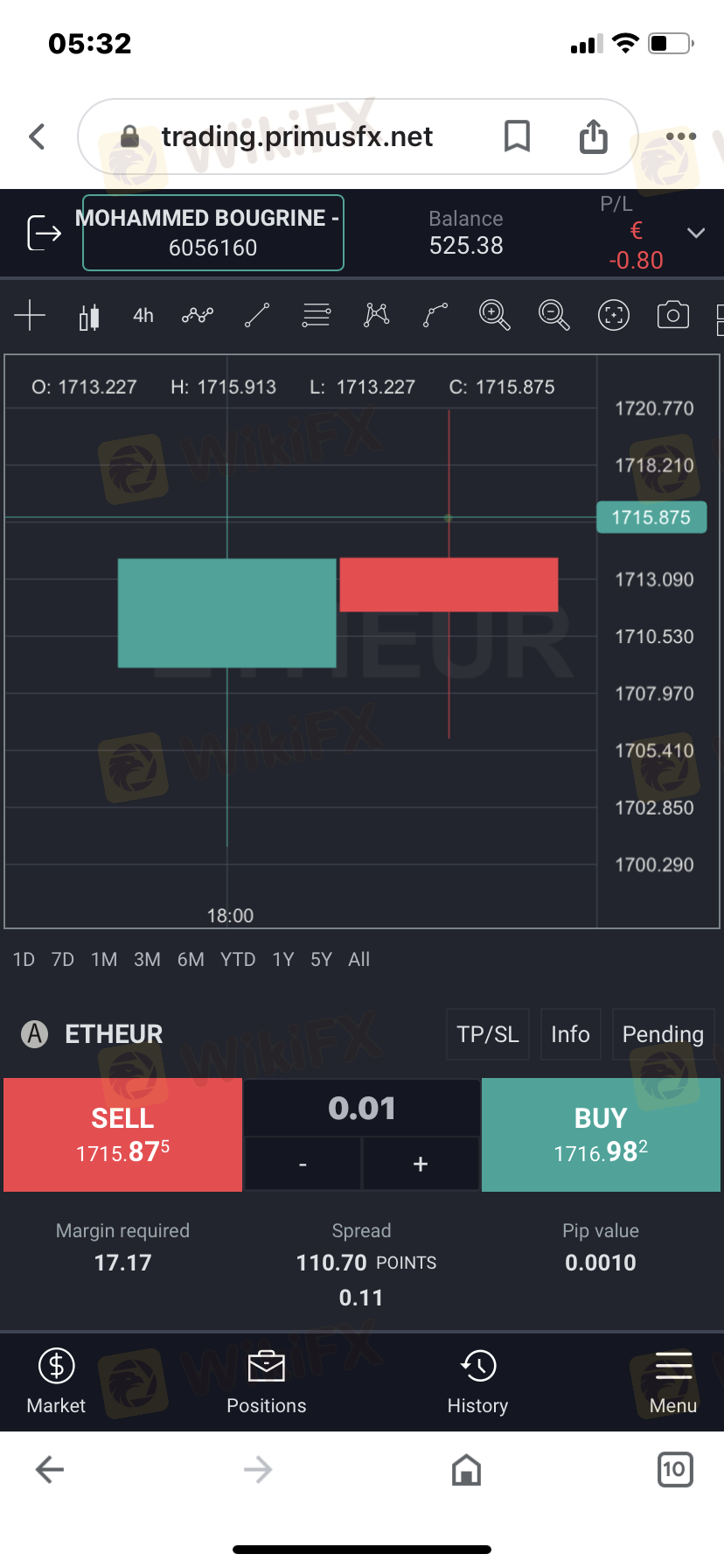Show the YTD range
724x1568 pixels.
[x=238, y=960]
